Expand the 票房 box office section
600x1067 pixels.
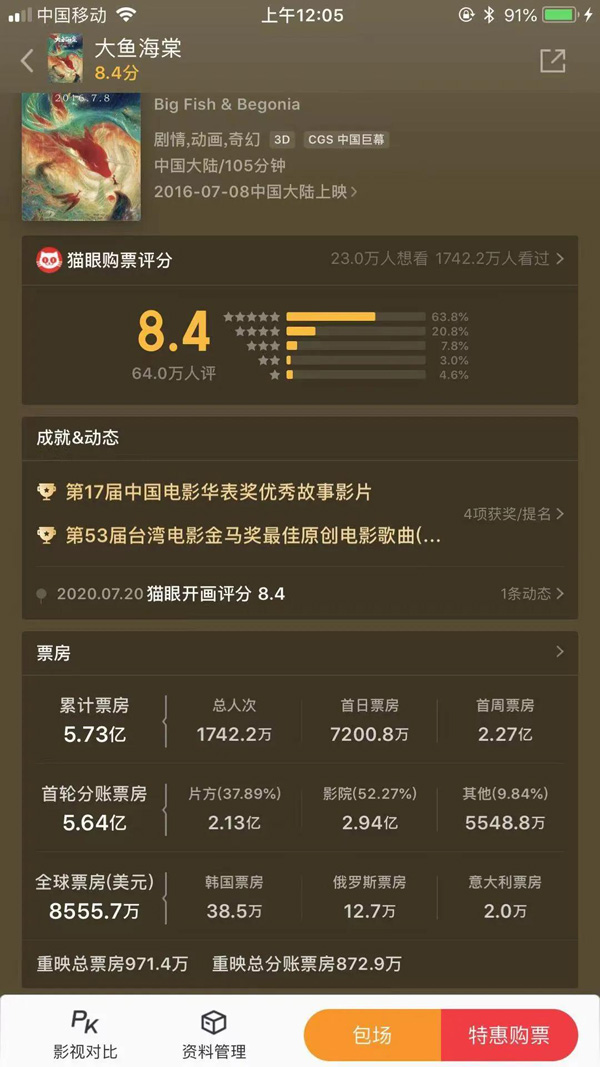point(559,652)
